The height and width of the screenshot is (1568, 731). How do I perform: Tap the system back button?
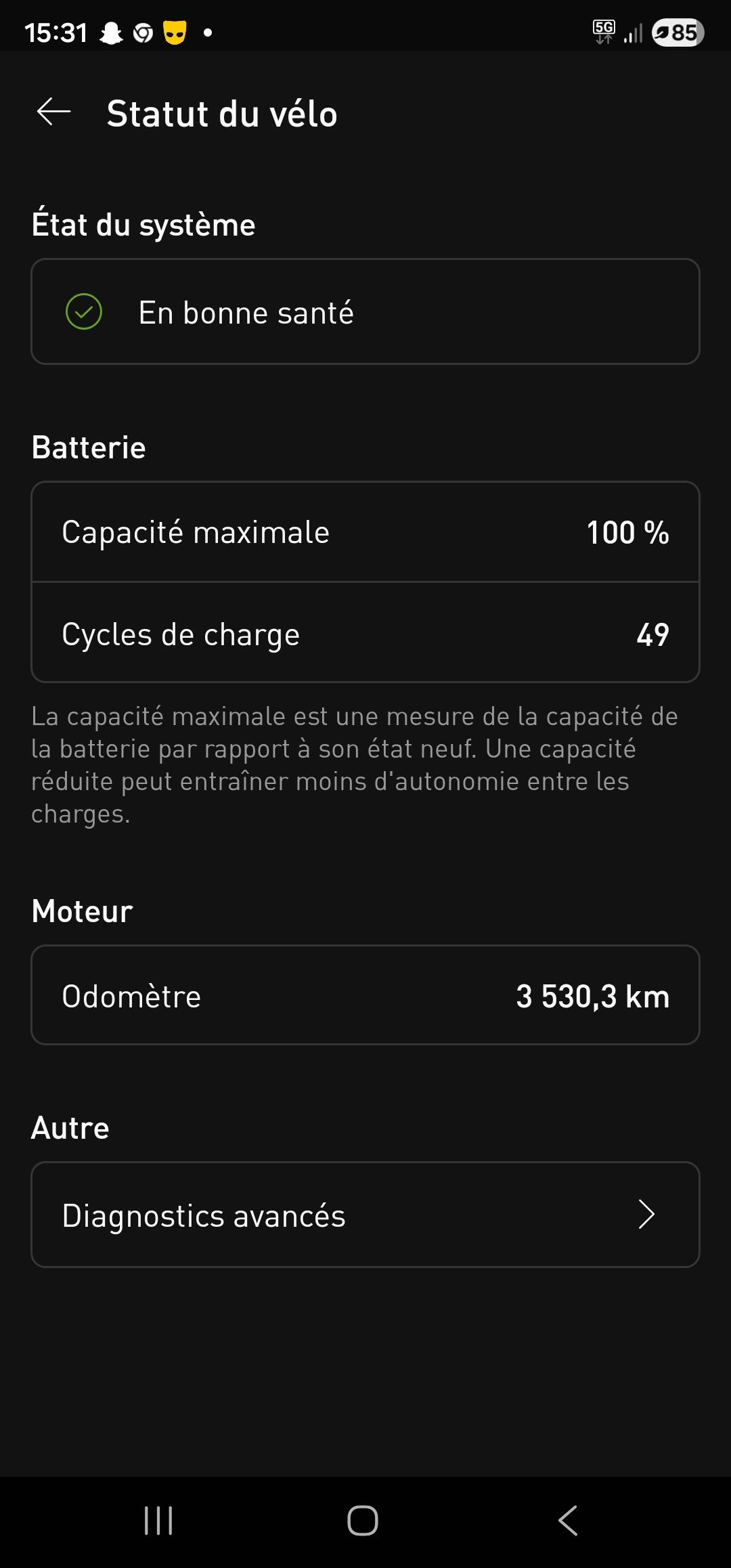[x=568, y=1521]
